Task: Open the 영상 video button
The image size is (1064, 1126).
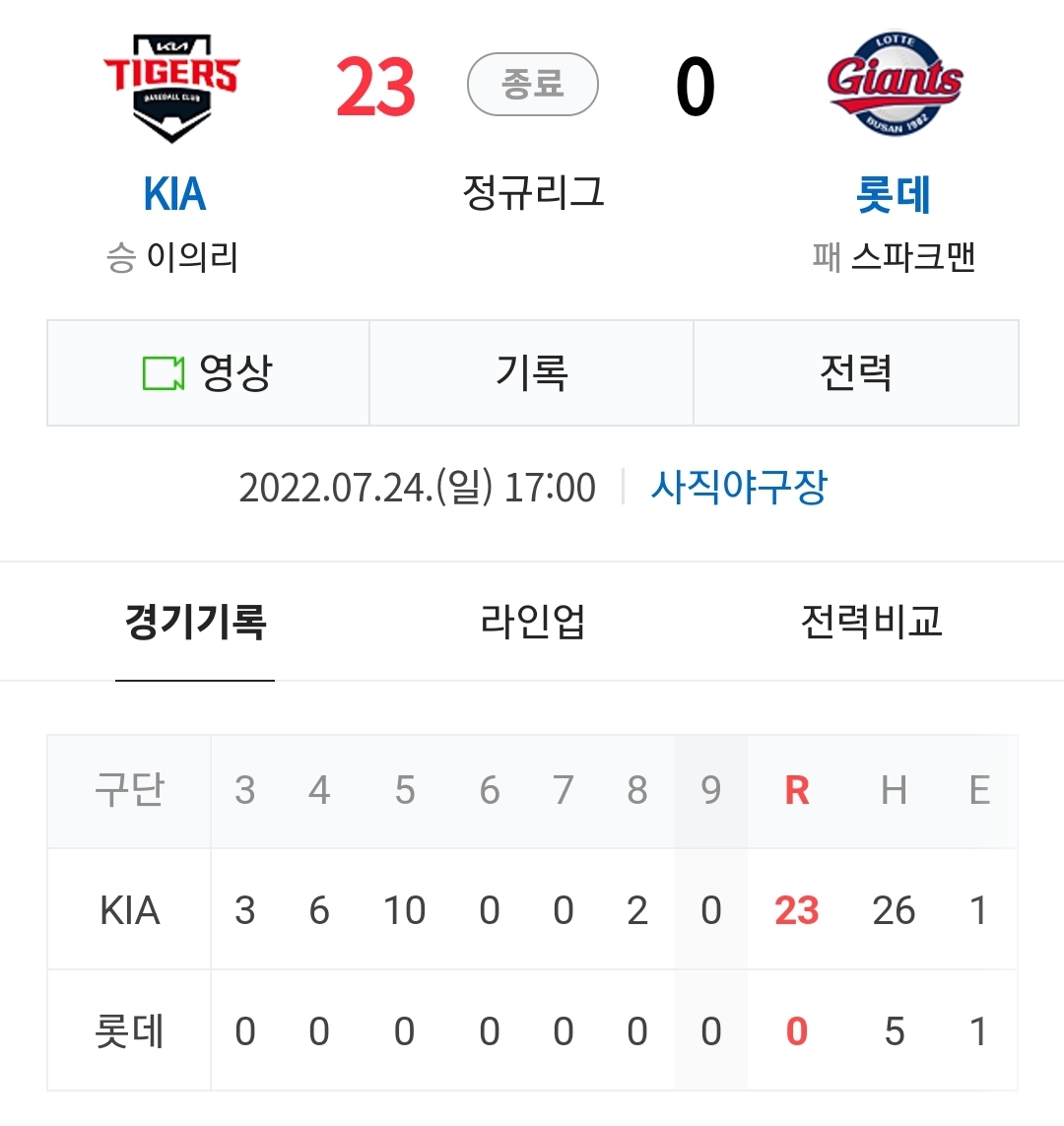Action: (208, 372)
